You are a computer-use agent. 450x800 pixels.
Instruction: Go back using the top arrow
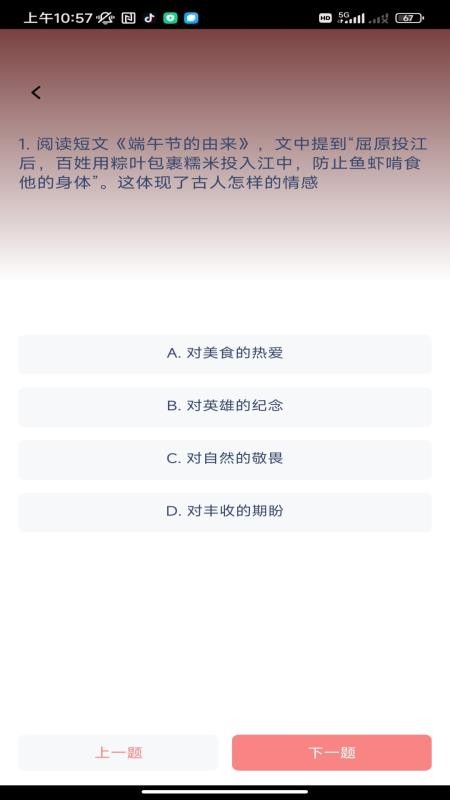(36, 93)
